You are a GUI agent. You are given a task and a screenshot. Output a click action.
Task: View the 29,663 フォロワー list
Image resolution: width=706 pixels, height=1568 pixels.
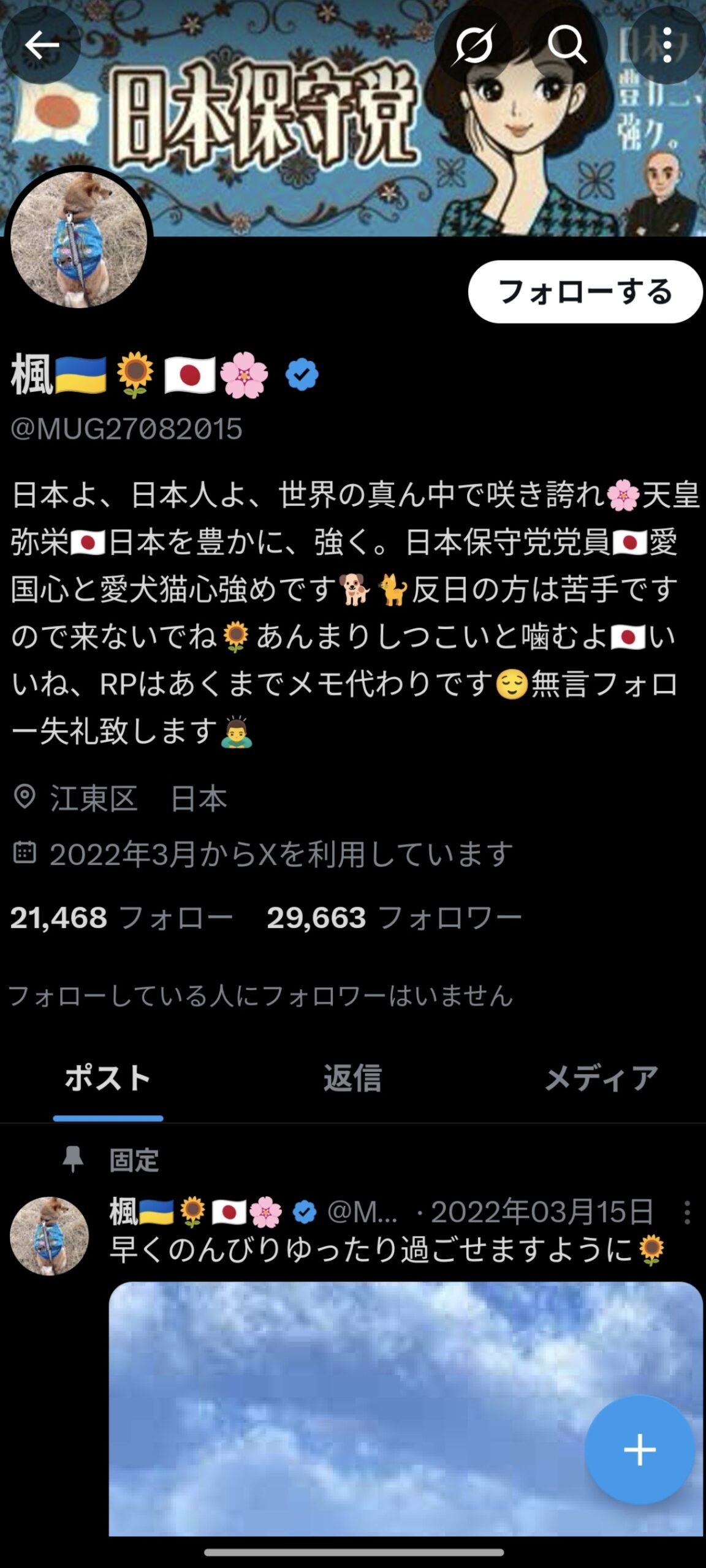pyautogui.click(x=393, y=918)
